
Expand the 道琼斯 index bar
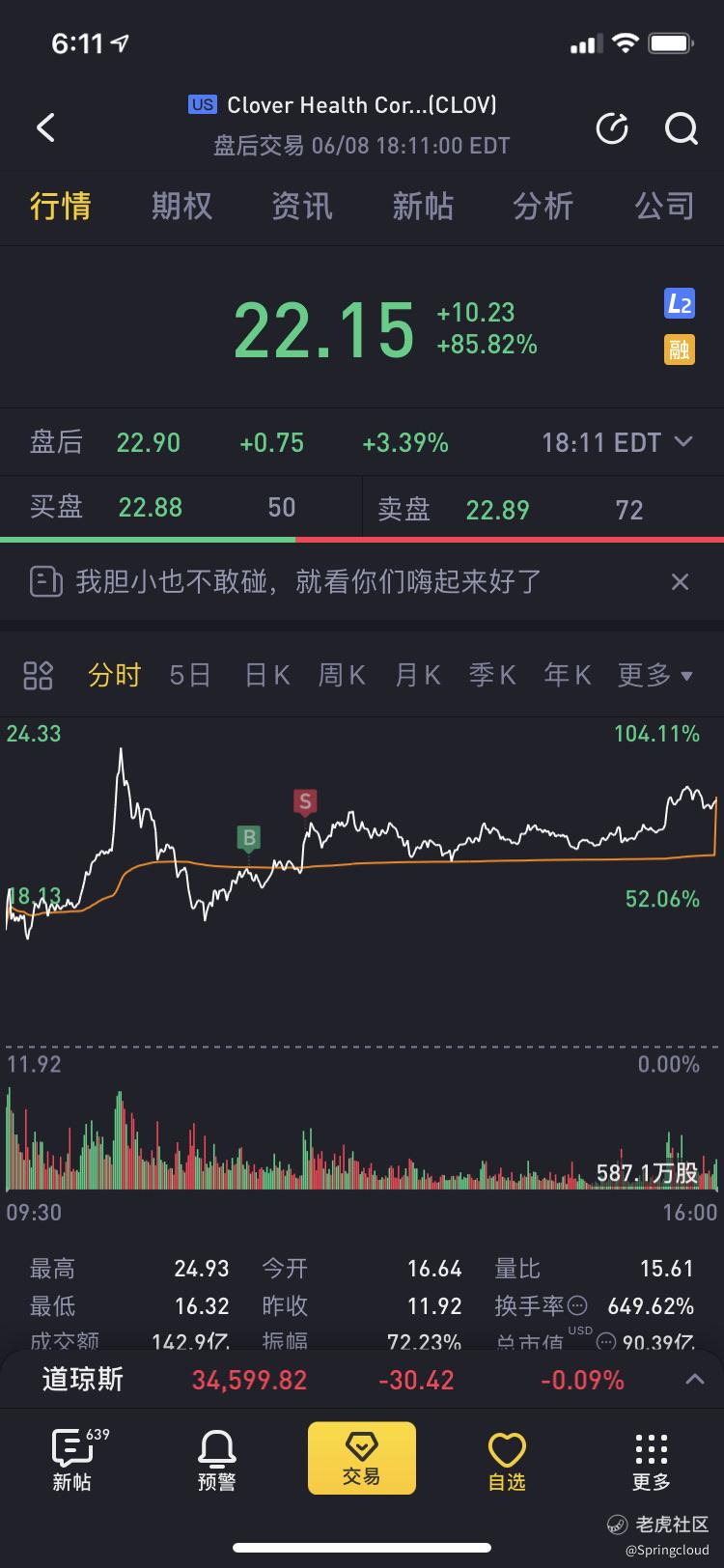point(694,1379)
